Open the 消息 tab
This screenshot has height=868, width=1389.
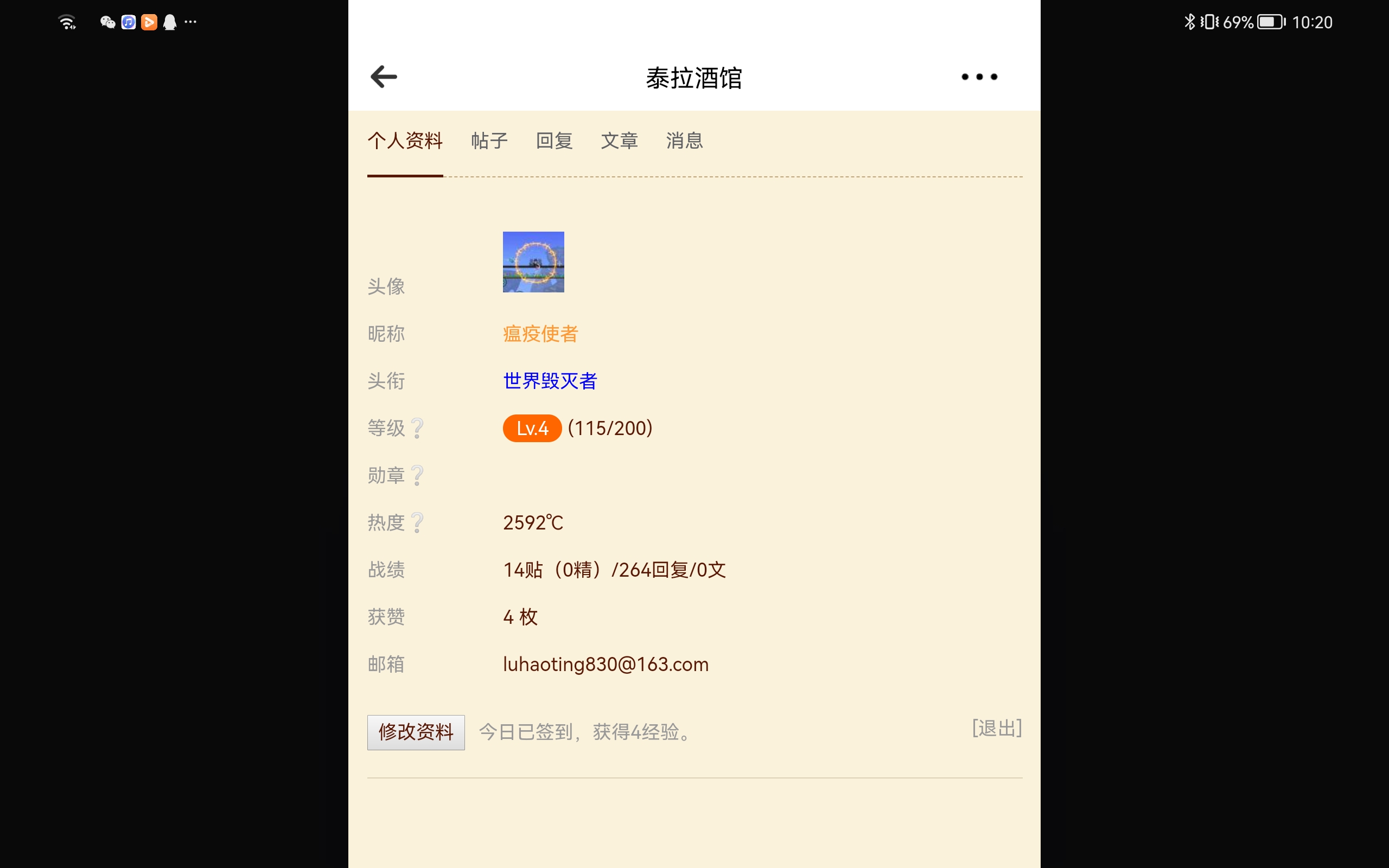684,141
